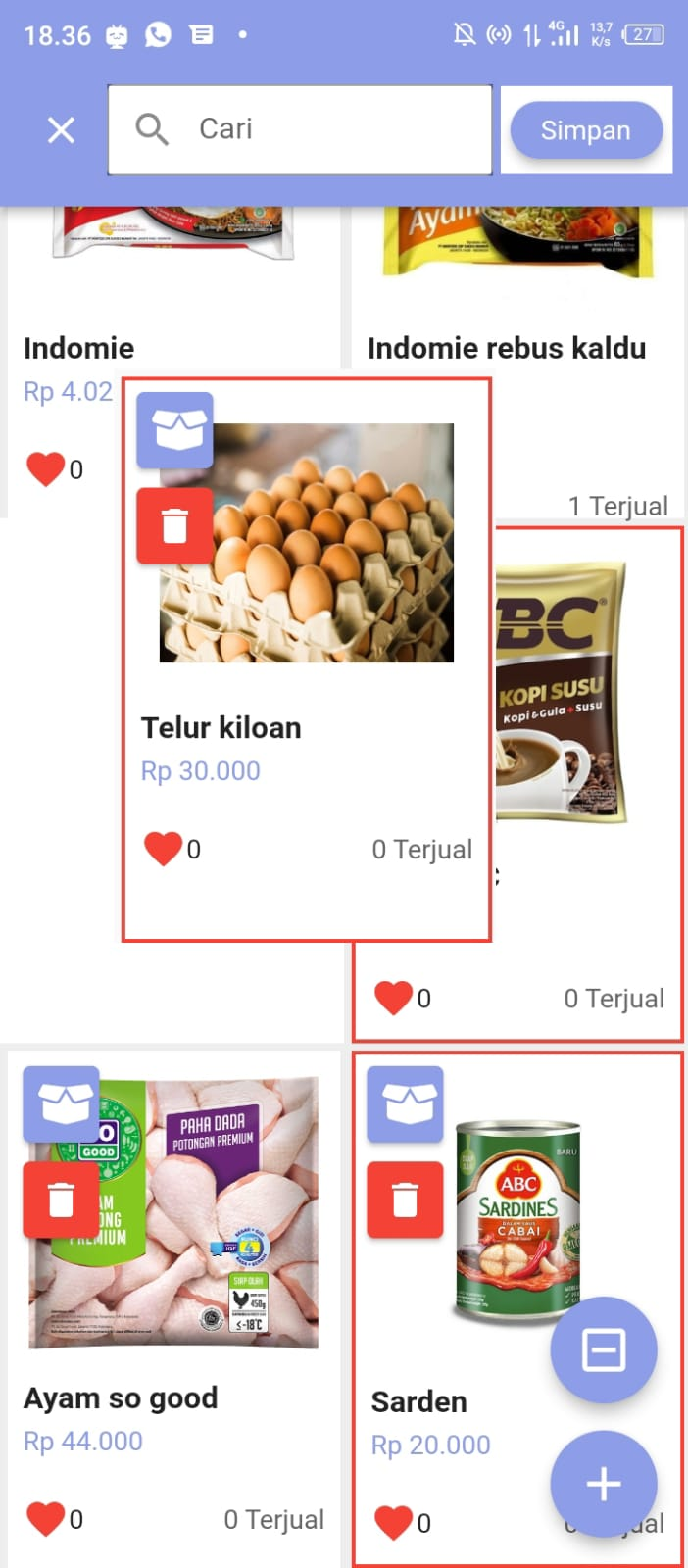Open stock box icon on Sarden

pos(405,1103)
